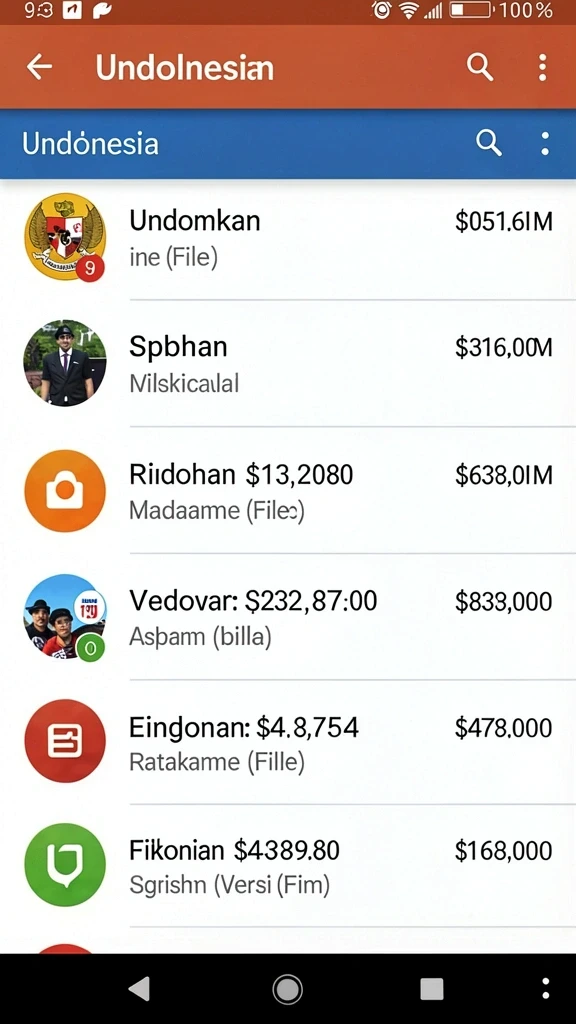Tap the search icon in the blue bar
Viewport: 576px width, 1024px height.
488,142
